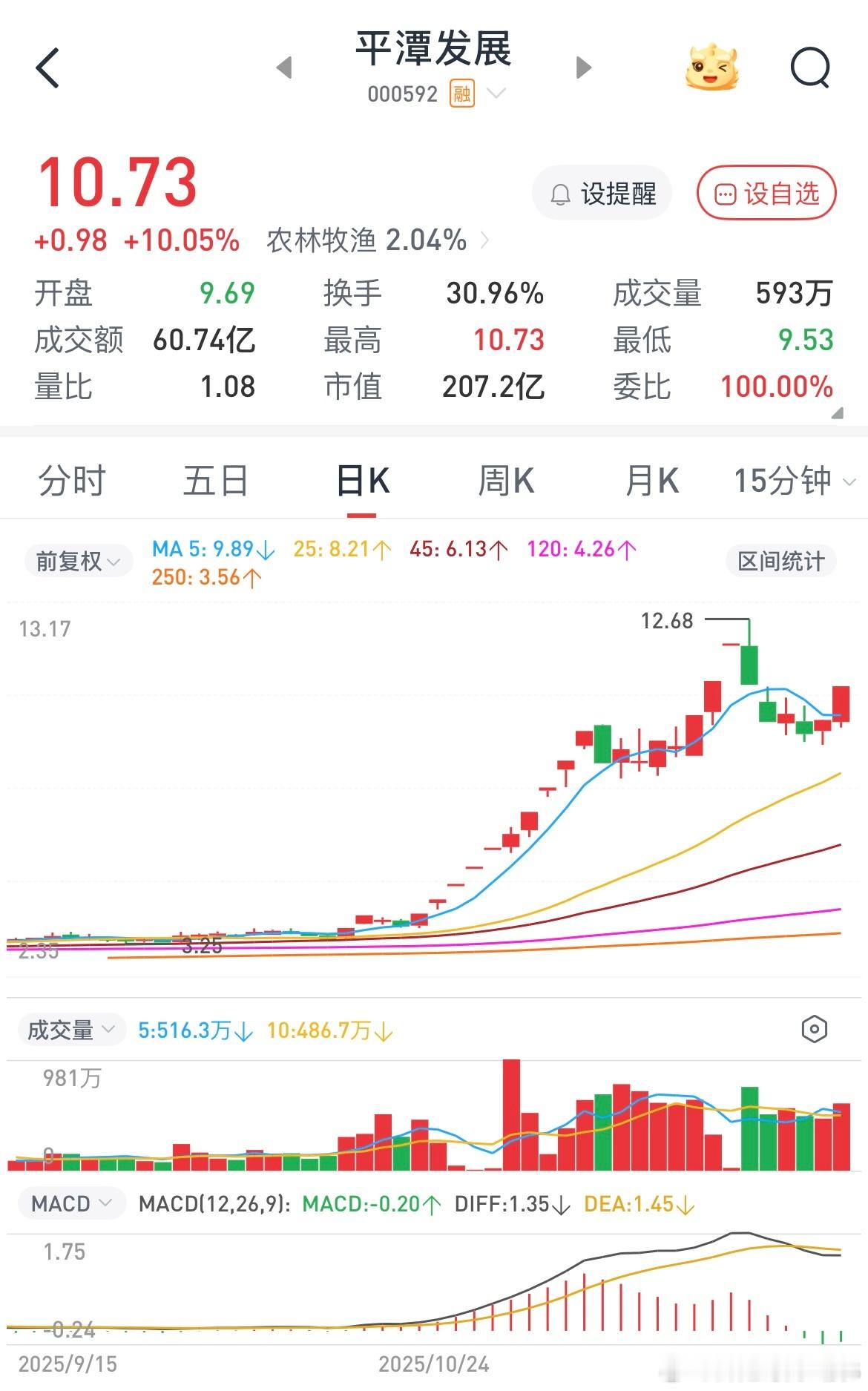
Task: Expand the 15分钟 period selector
Action: pos(790,480)
